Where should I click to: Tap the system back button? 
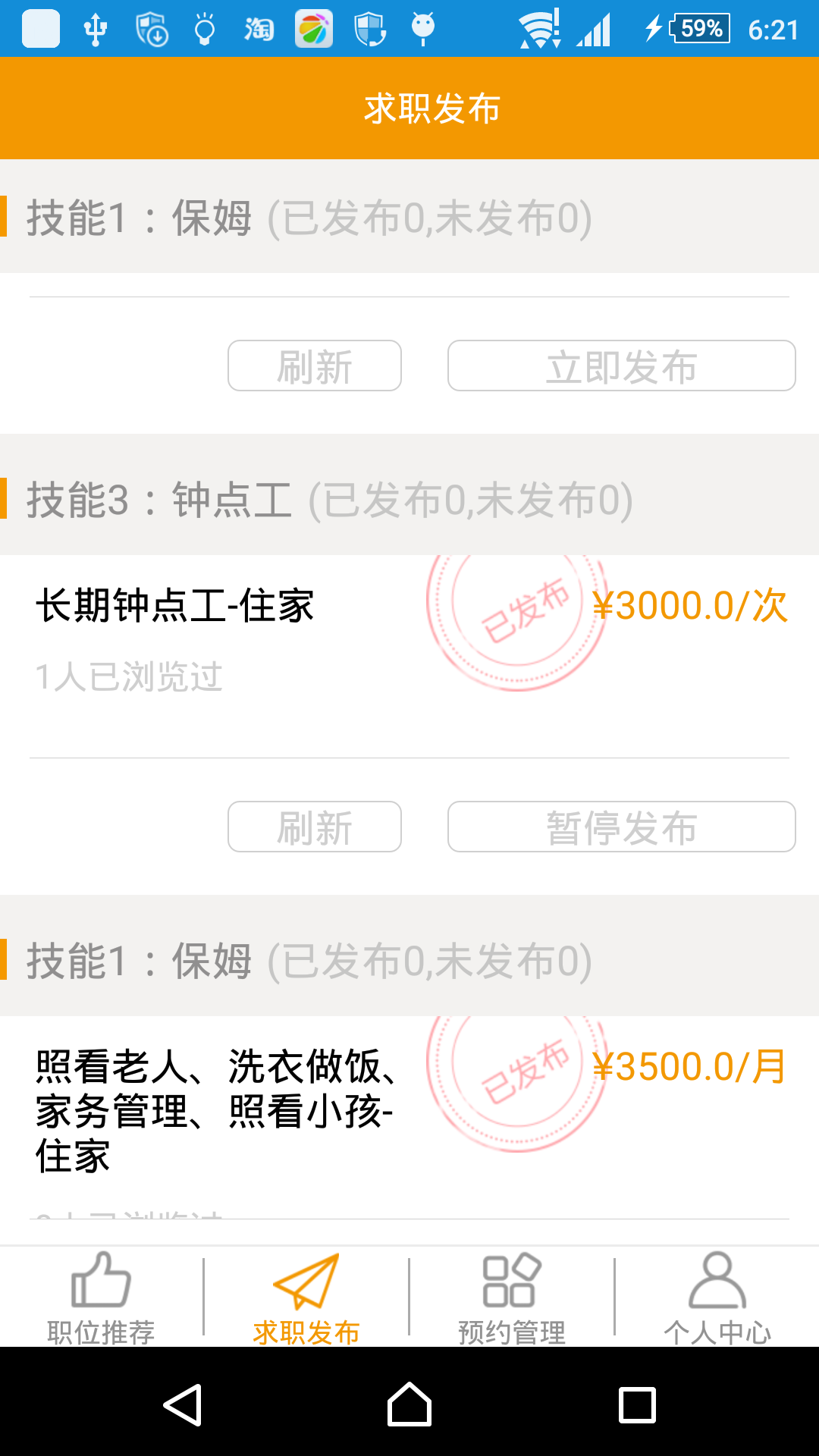coord(183,1404)
